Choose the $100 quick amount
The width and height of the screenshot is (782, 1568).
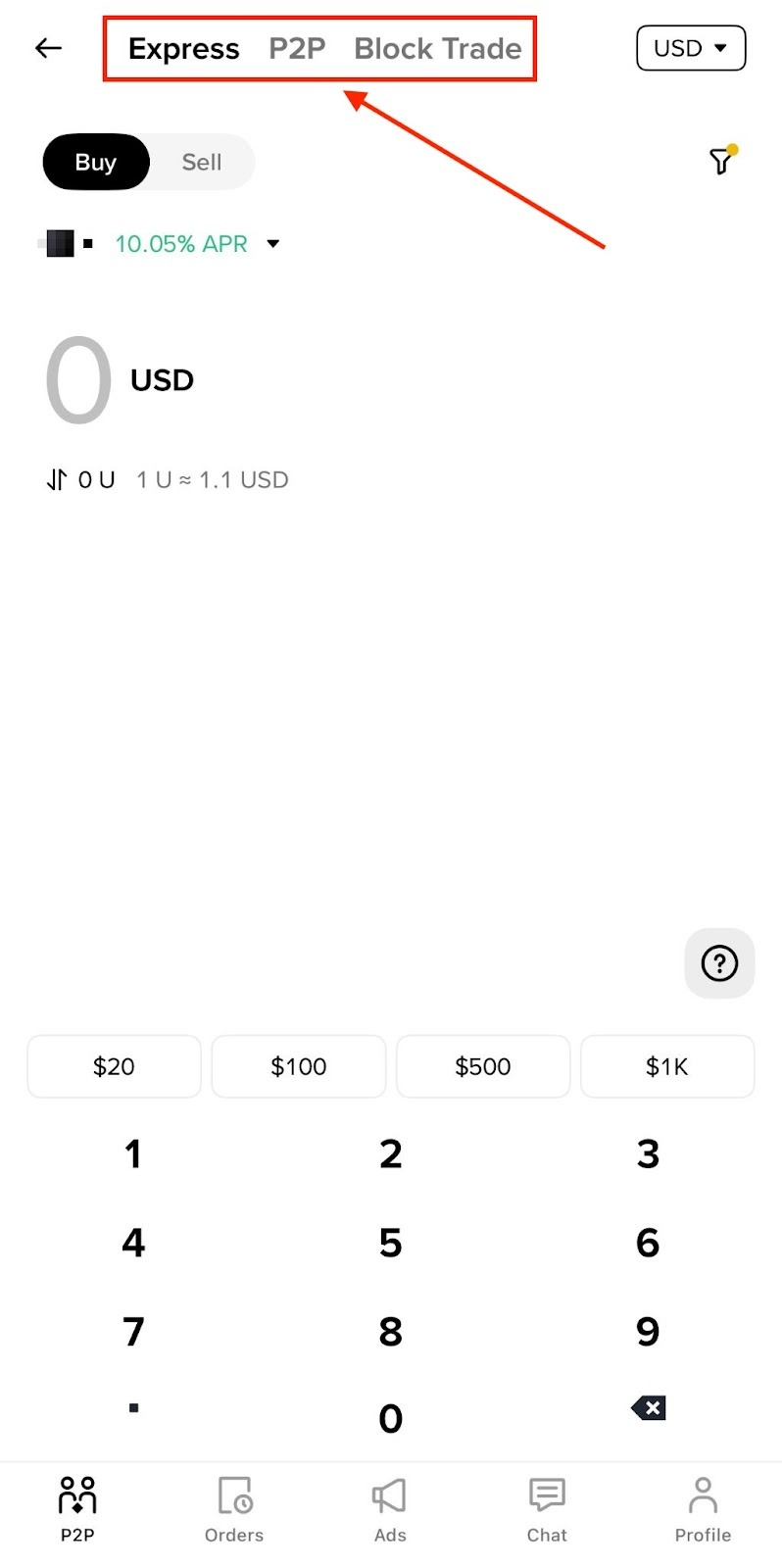point(298,1066)
